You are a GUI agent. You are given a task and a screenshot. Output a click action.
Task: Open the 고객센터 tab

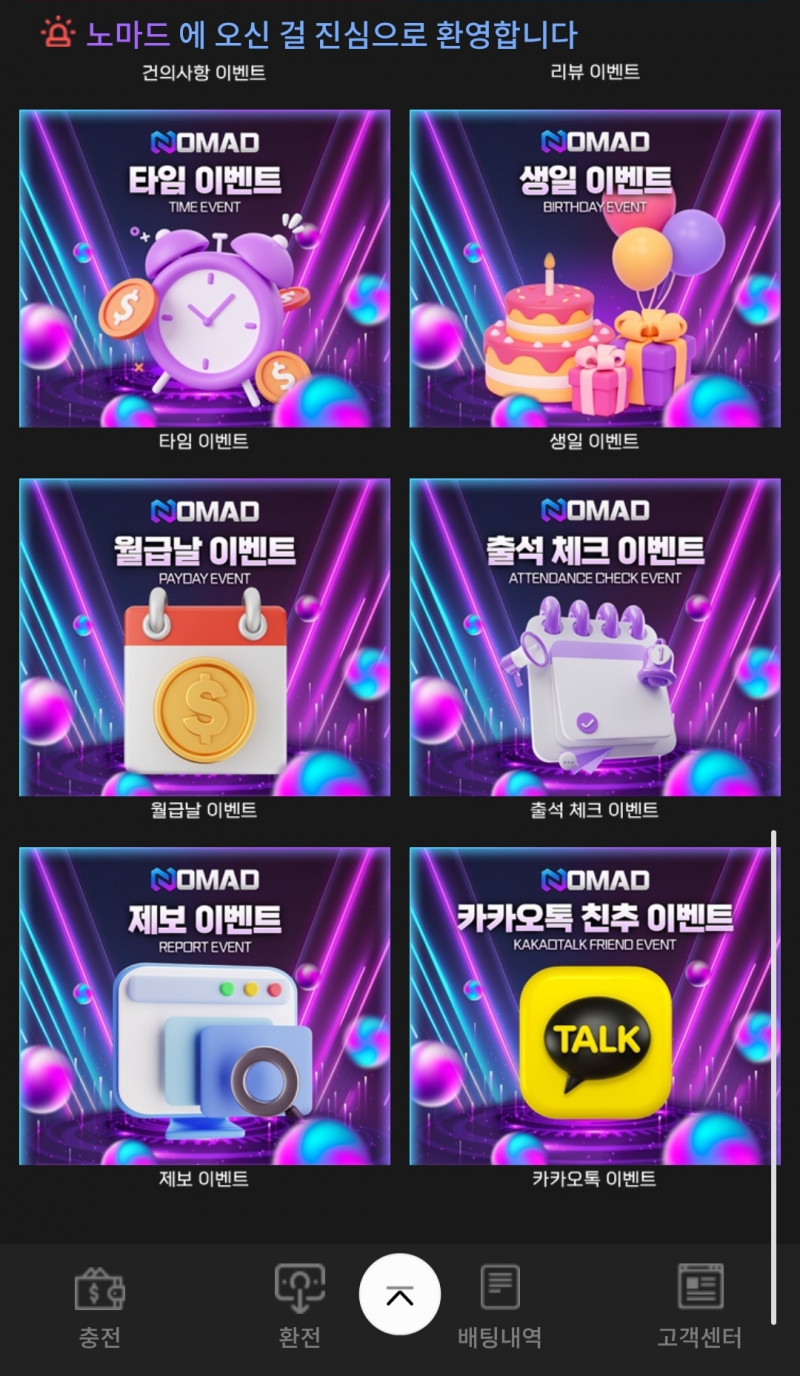click(x=699, y=1305)
